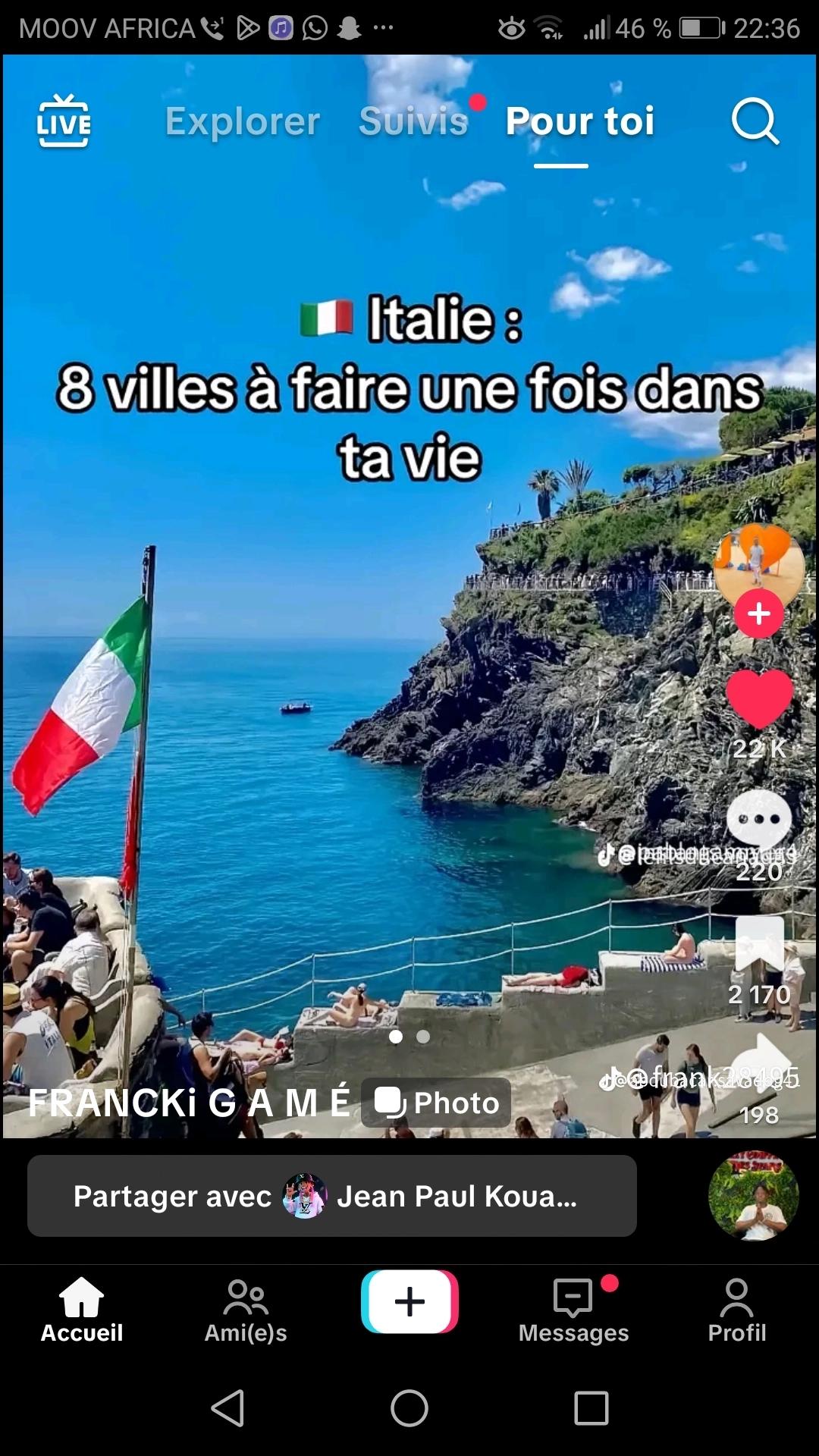Open the spinning sound disc
The image size is (819, 1456).
(753, 1196)
